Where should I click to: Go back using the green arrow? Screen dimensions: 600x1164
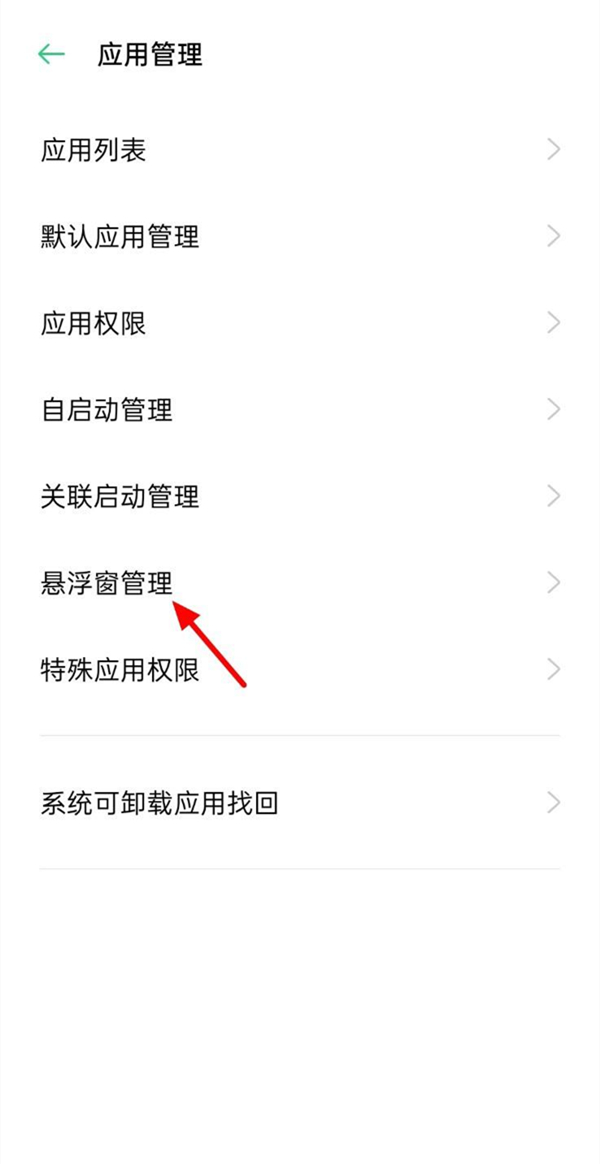[50, 54]
